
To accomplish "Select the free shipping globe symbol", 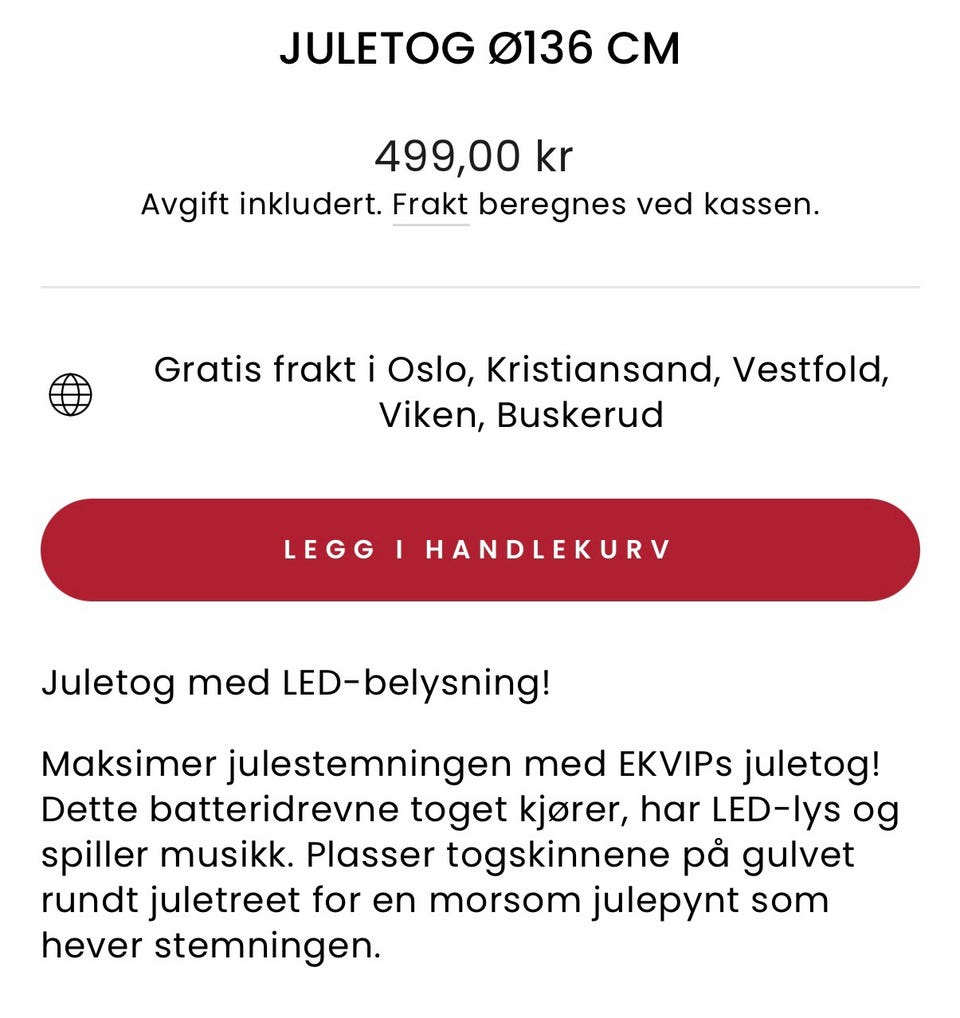I will (x=69, y=394).
